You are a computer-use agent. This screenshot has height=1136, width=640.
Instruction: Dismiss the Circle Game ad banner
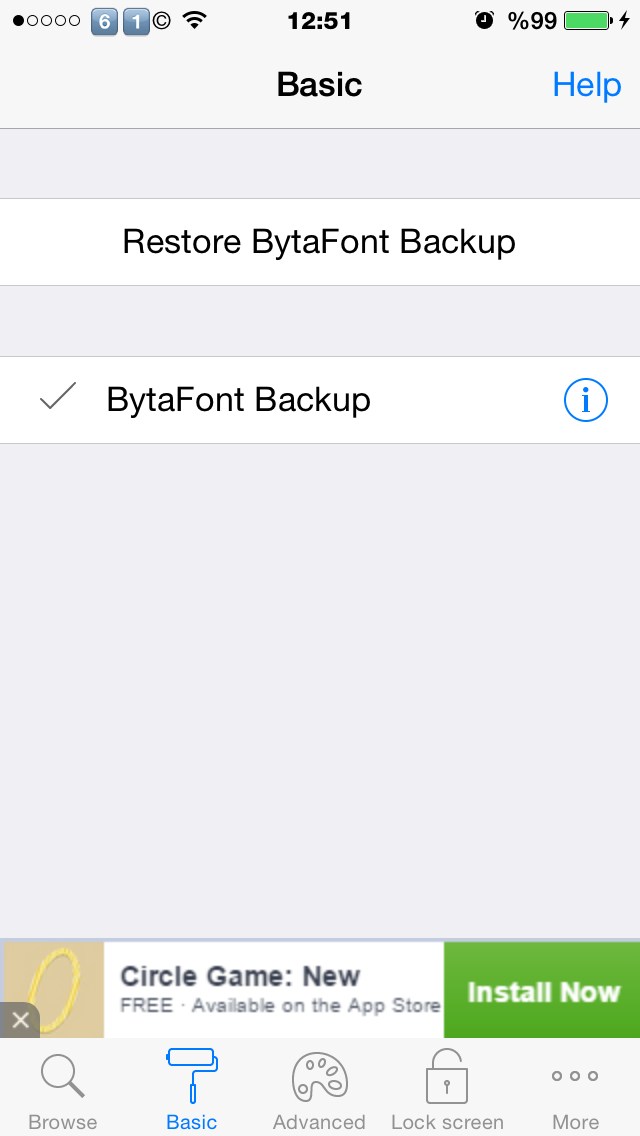click(20, 1020)
